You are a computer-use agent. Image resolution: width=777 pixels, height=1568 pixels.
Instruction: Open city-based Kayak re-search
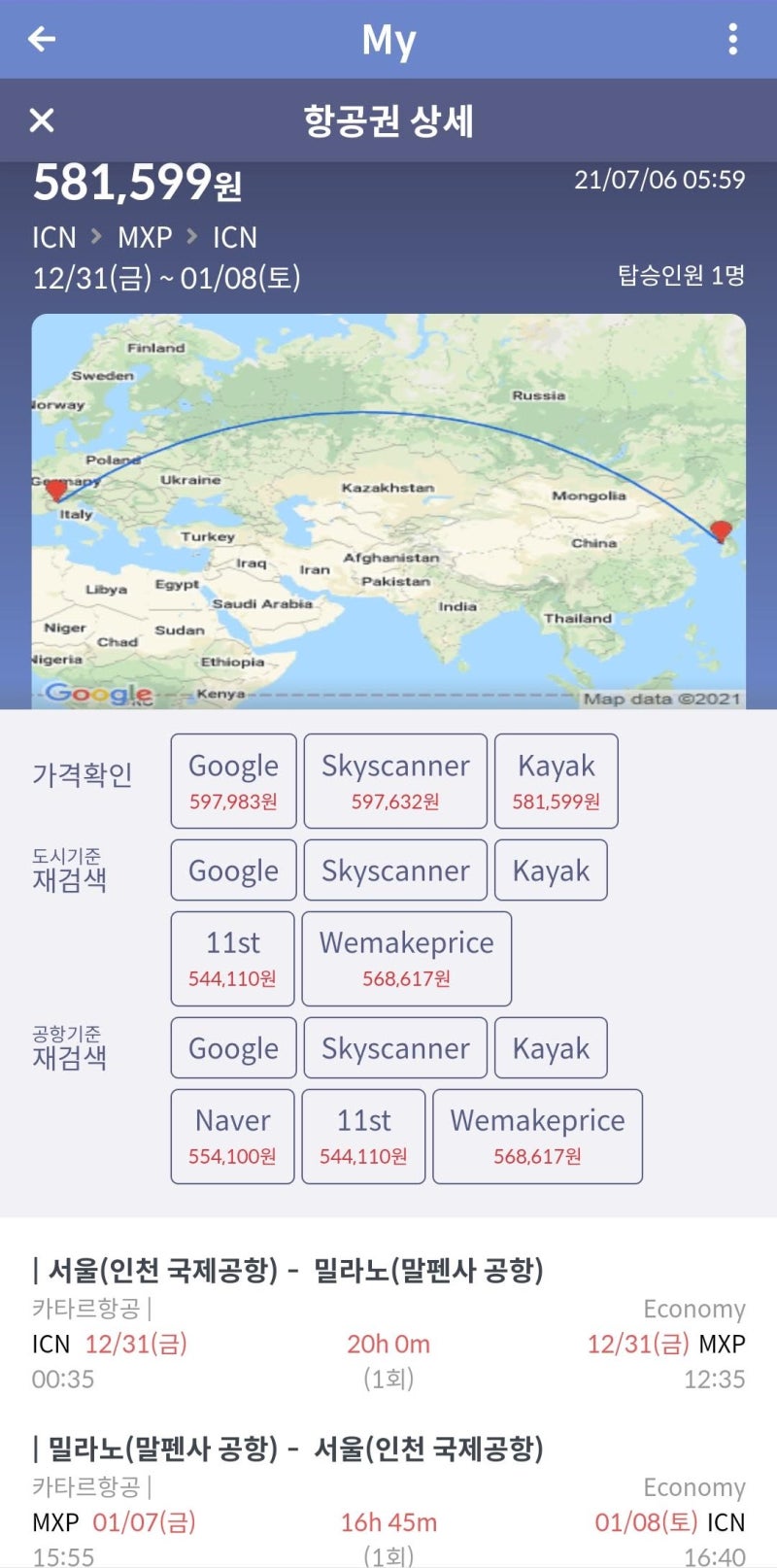click(551, 869)
